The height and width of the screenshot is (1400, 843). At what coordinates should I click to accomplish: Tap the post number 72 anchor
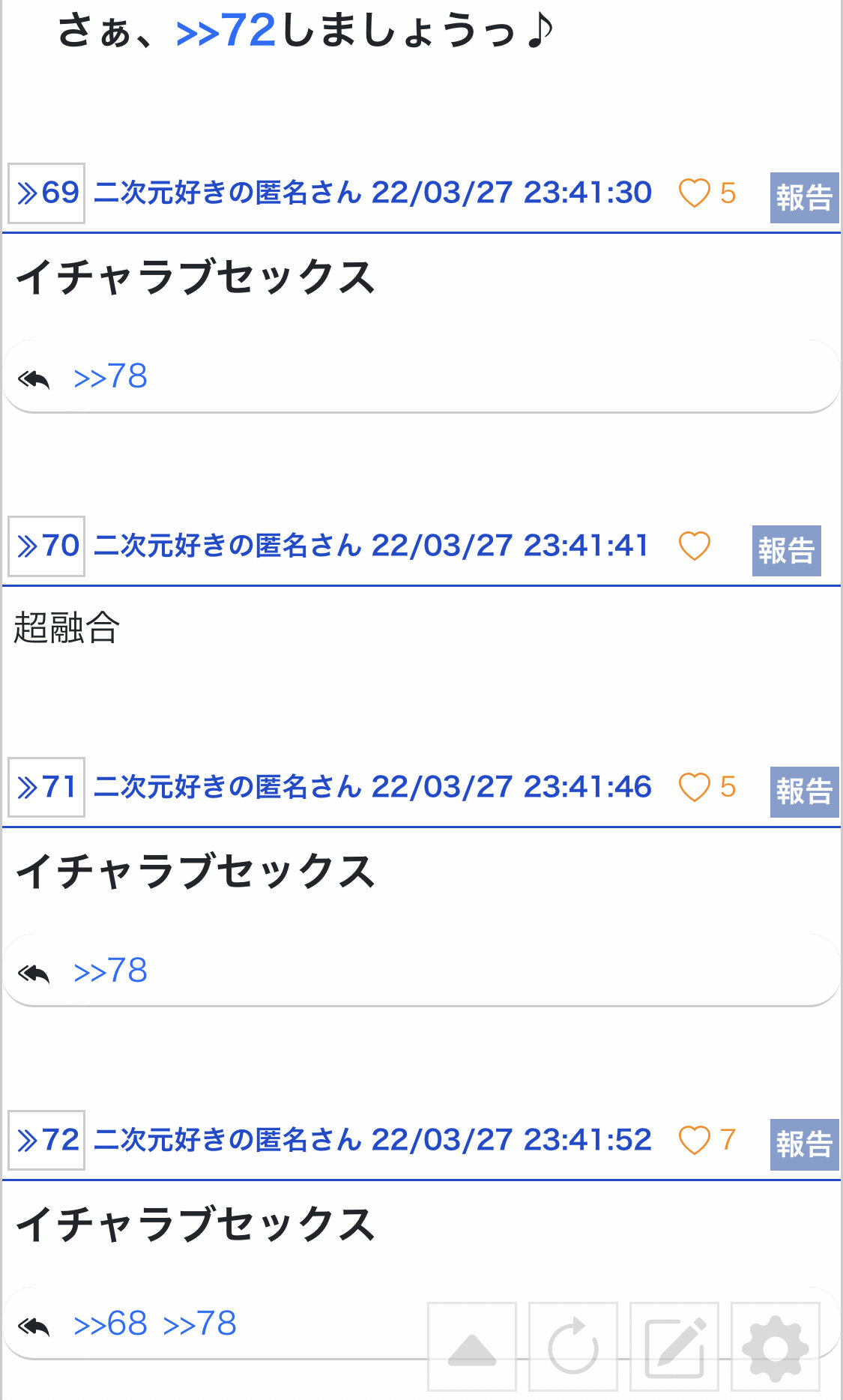point(46,1141)
